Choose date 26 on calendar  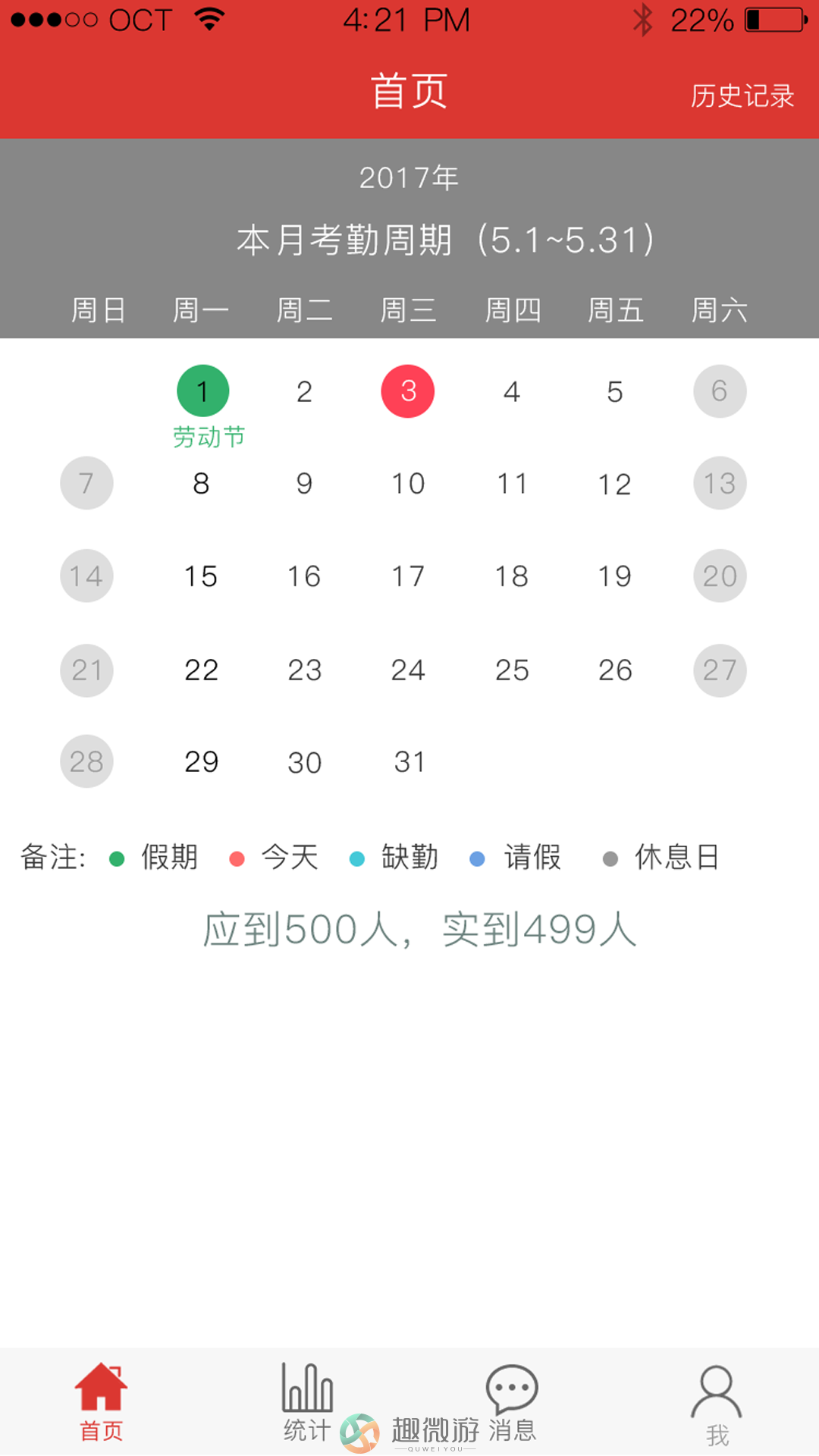[x=615, y=670]
